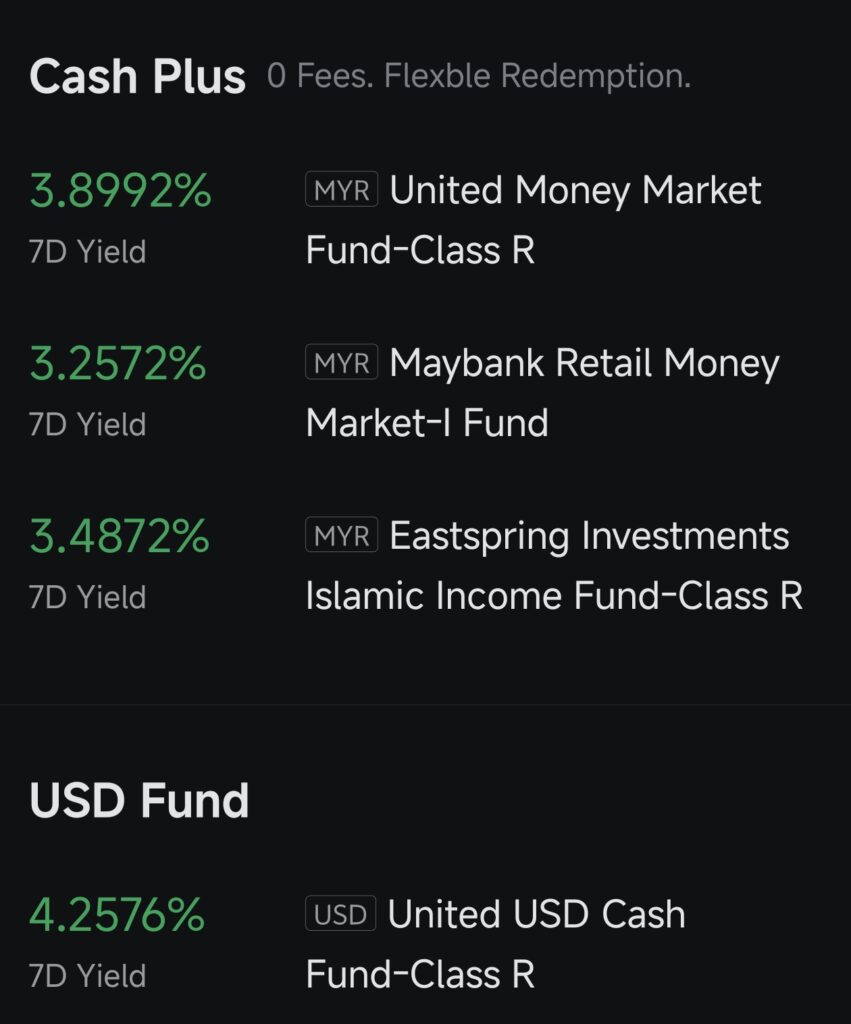Click the 0 Fees Flexible Redemption text
The image size is (851, 1024).
(x=478, y=75)
